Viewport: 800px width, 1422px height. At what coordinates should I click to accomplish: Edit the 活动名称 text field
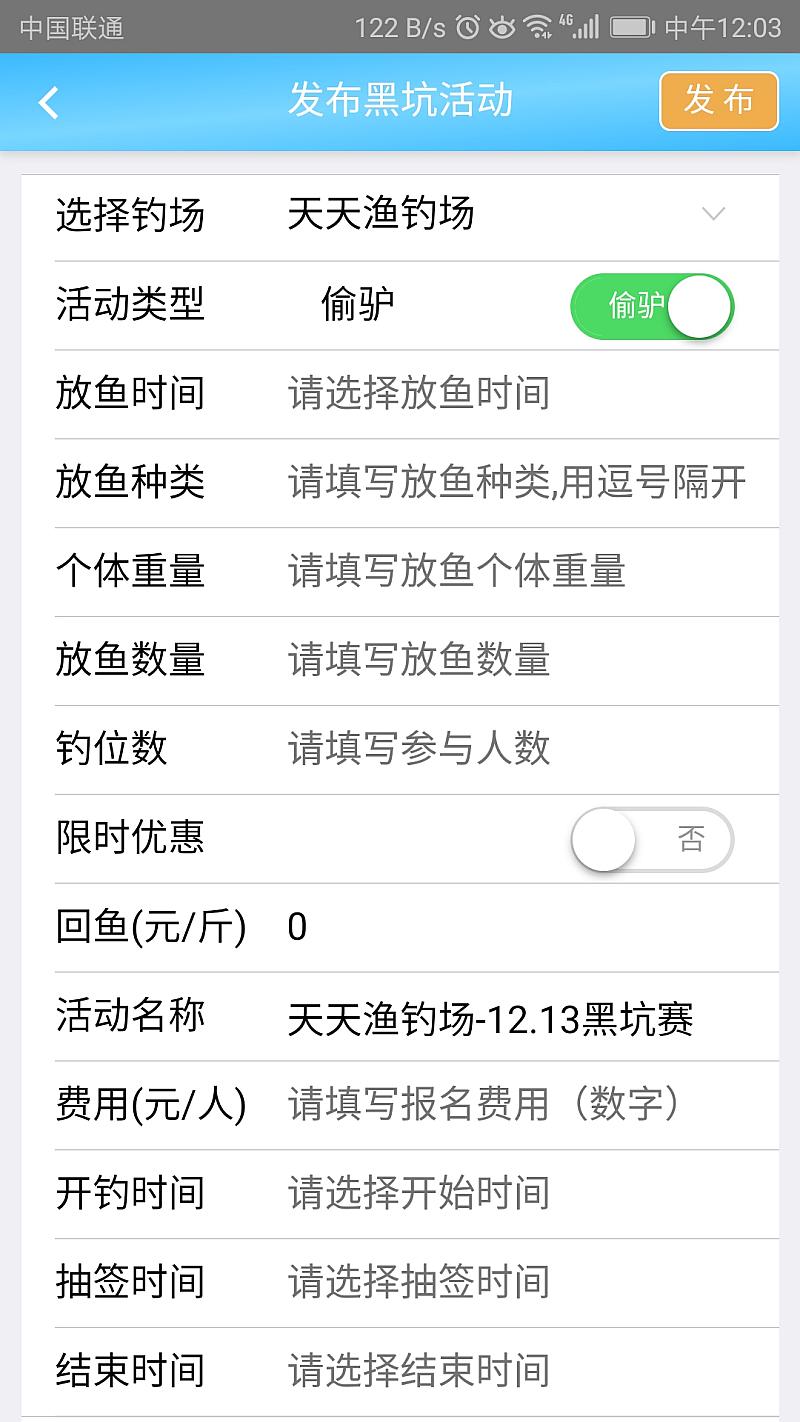coord(520,1019)
